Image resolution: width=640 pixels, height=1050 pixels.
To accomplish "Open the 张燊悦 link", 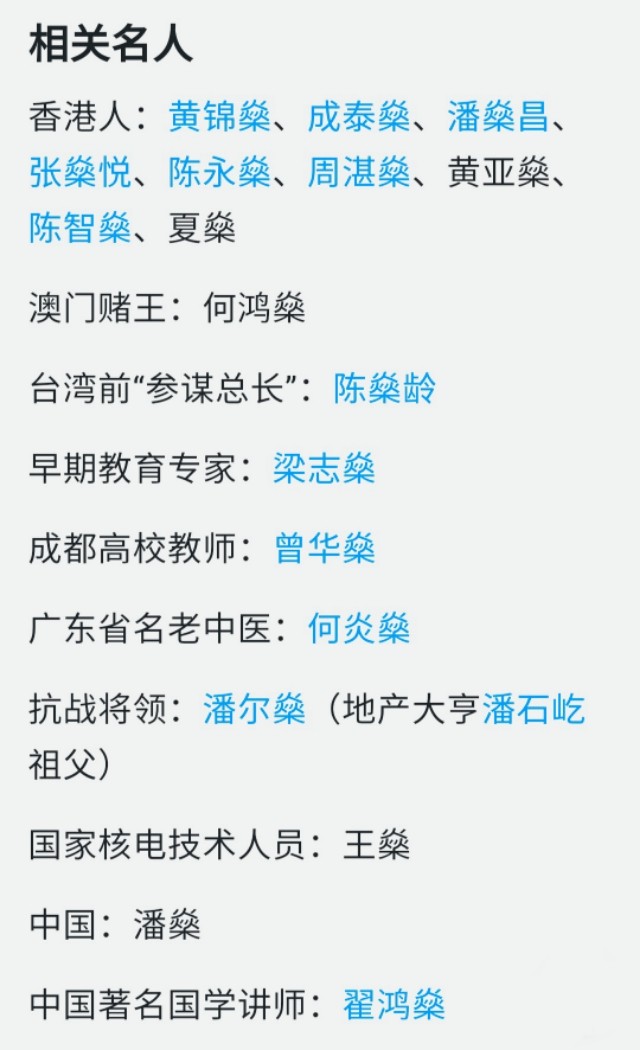I will [x=80, y=173].
